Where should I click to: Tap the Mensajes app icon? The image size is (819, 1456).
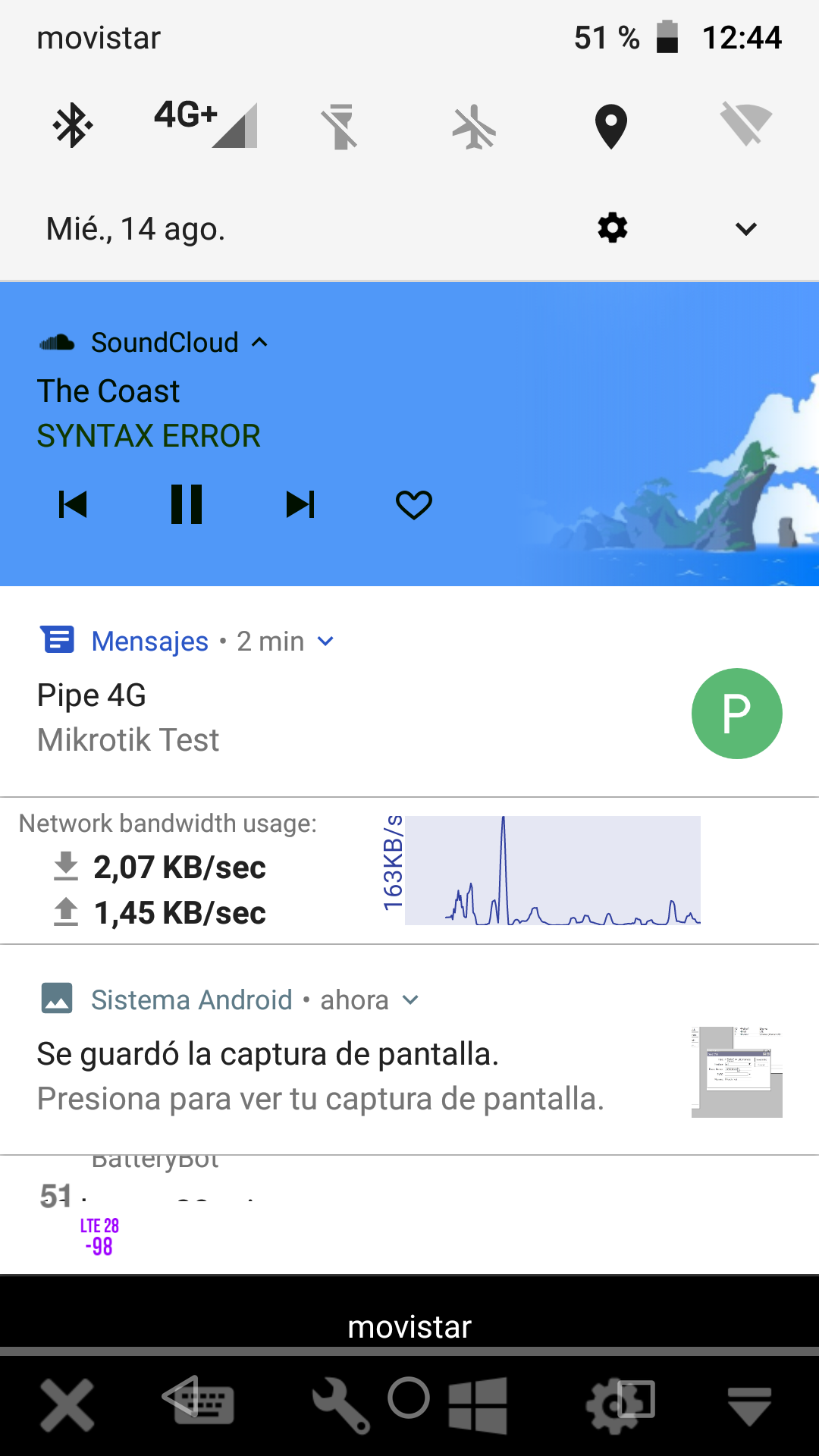point(58,641)
